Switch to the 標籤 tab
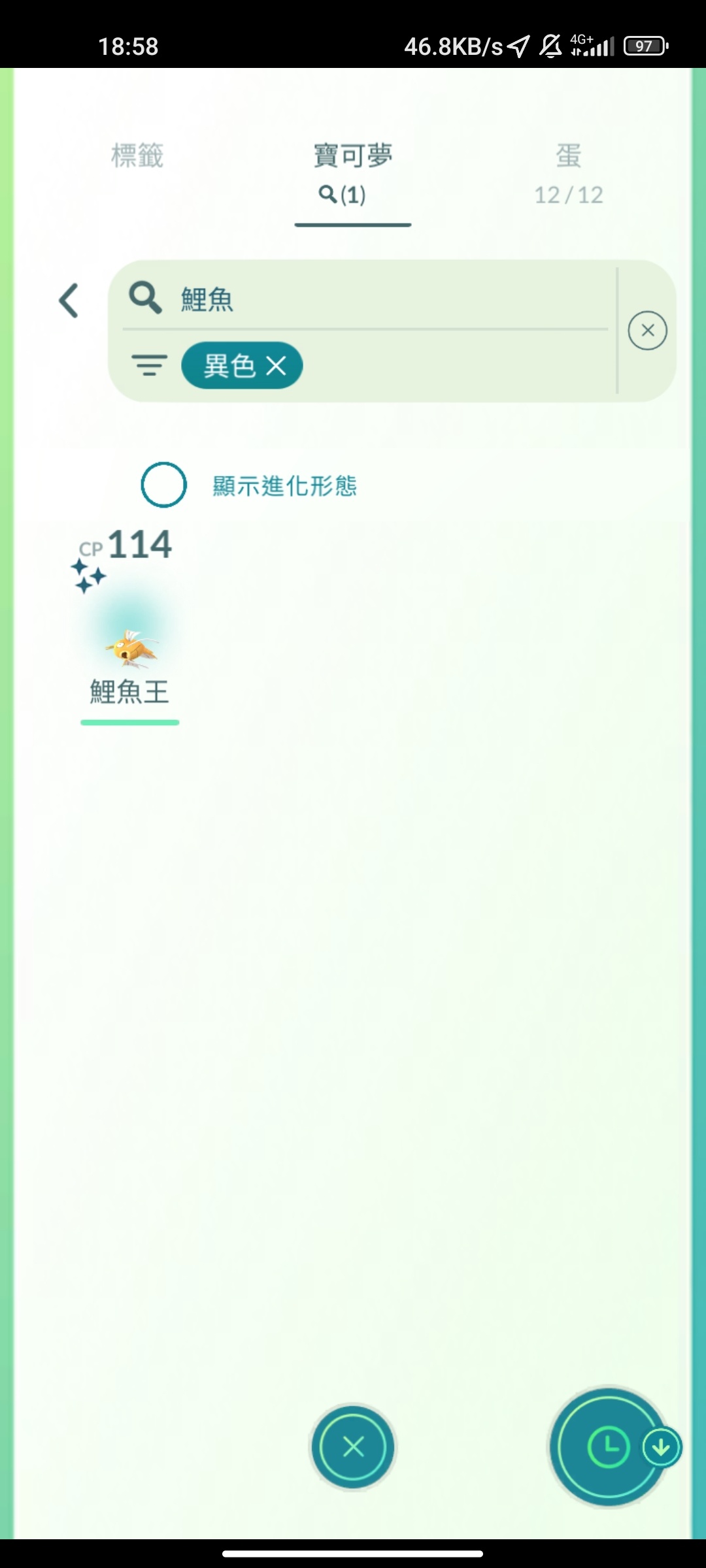Screen dimensions: 706x1568 [x=137, y=157]
